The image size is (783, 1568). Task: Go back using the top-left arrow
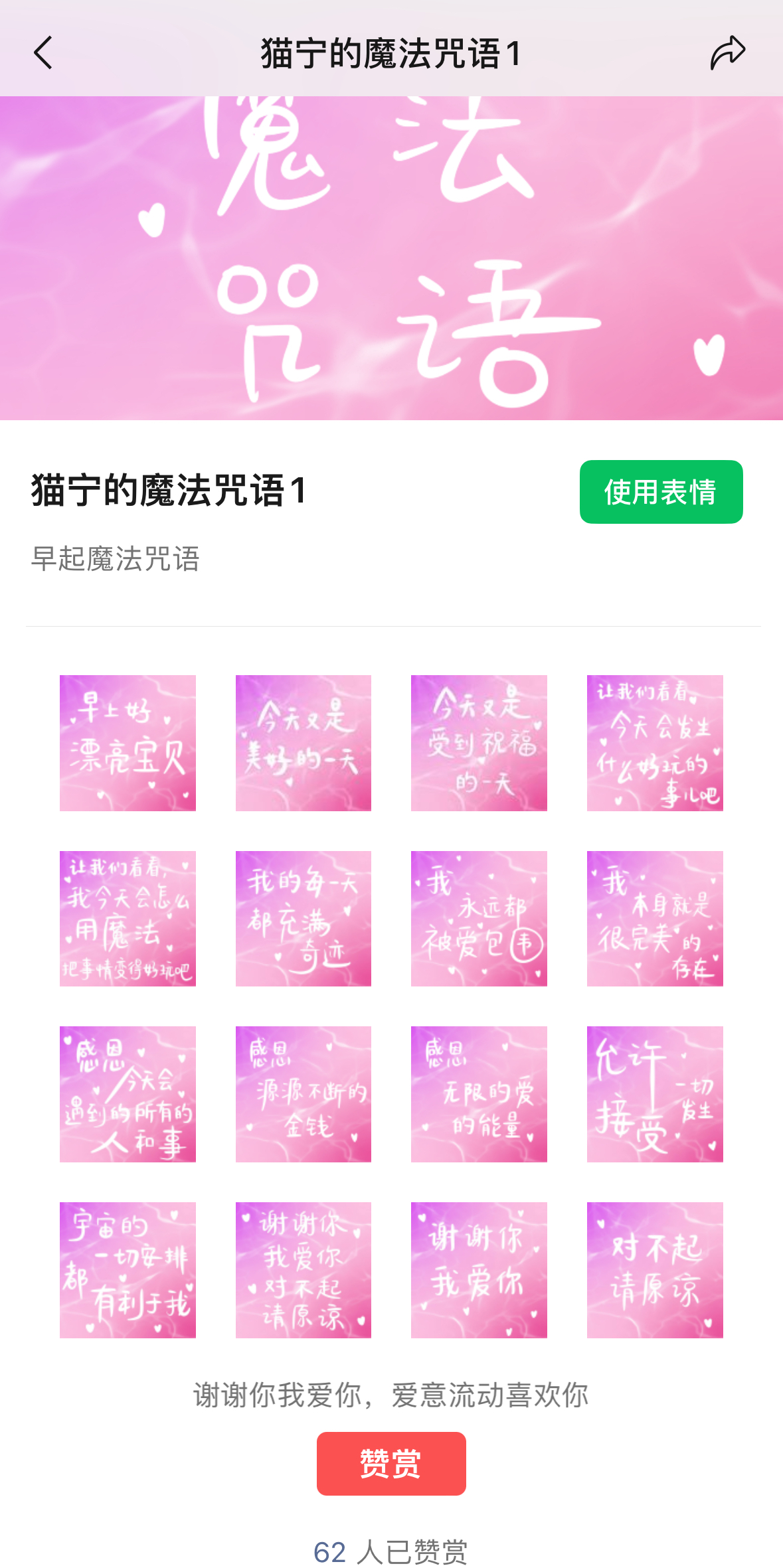coord(43,53)
